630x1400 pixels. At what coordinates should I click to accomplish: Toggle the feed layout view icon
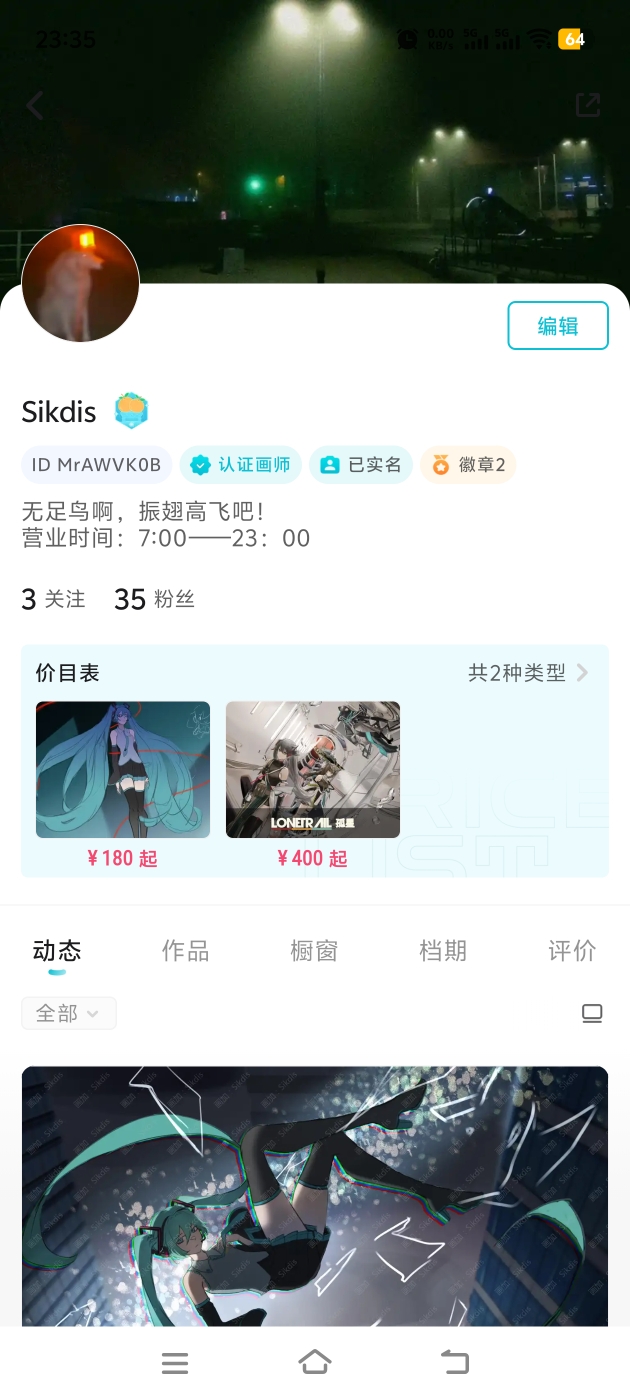(592, 1014)
